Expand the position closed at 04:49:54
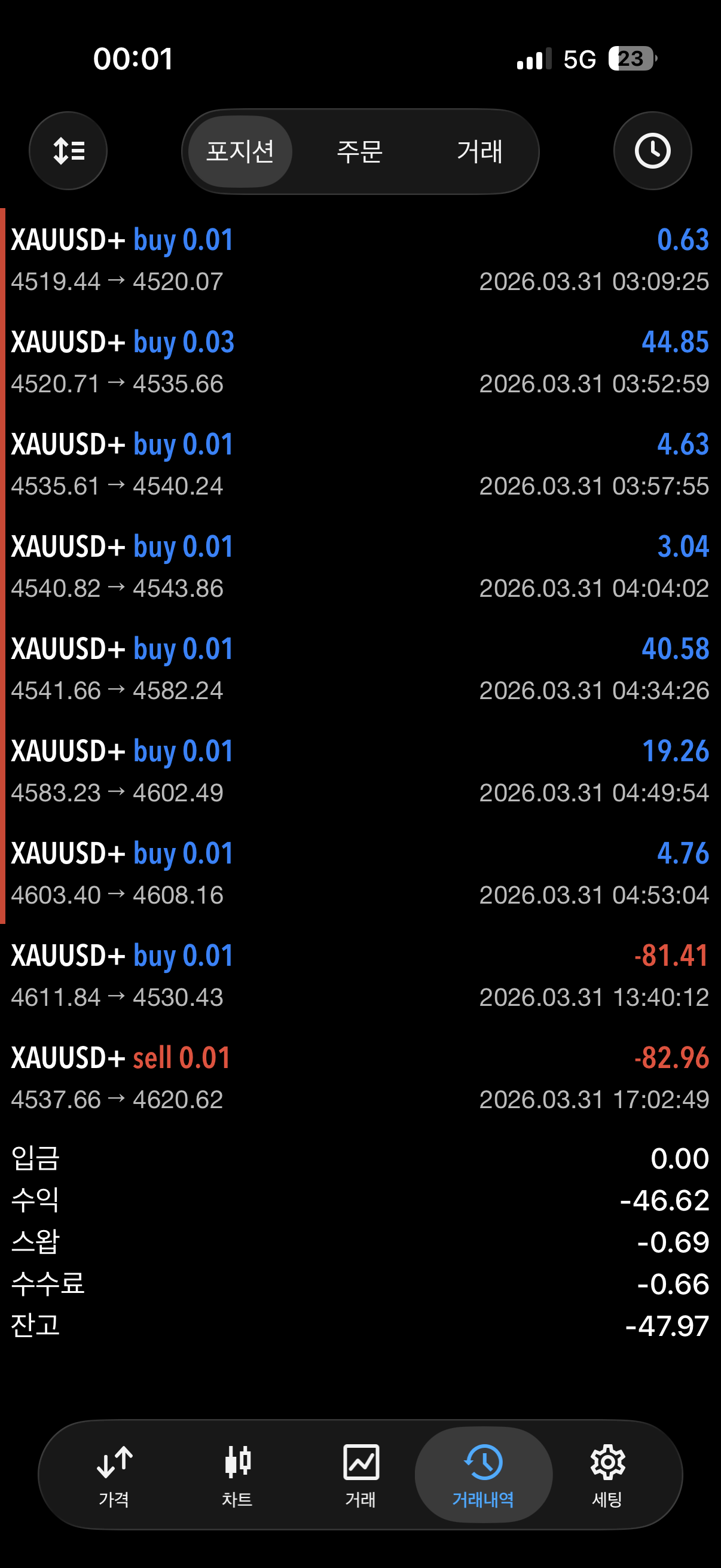 click(360, 771)
